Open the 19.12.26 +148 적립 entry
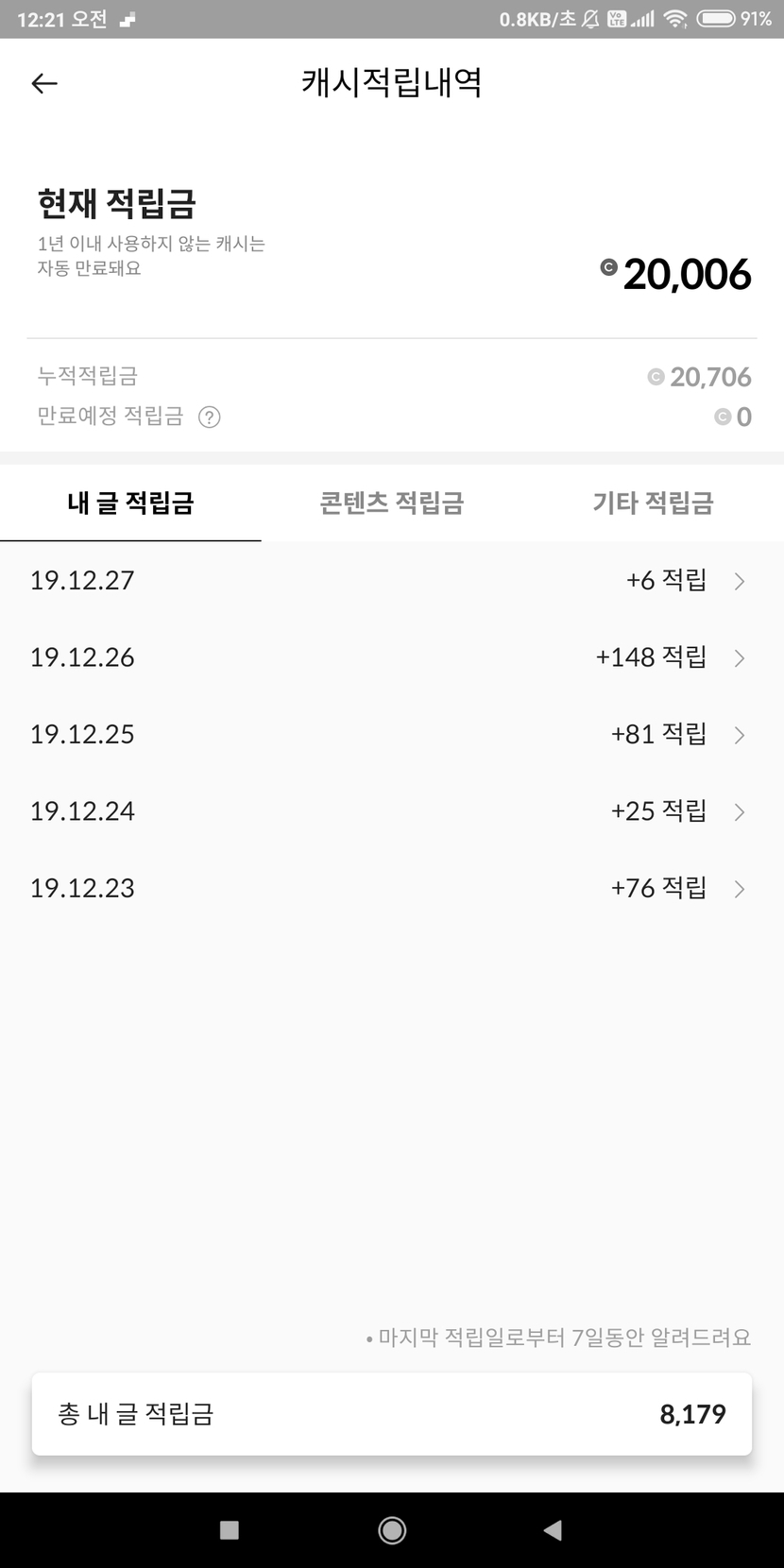 391,657
